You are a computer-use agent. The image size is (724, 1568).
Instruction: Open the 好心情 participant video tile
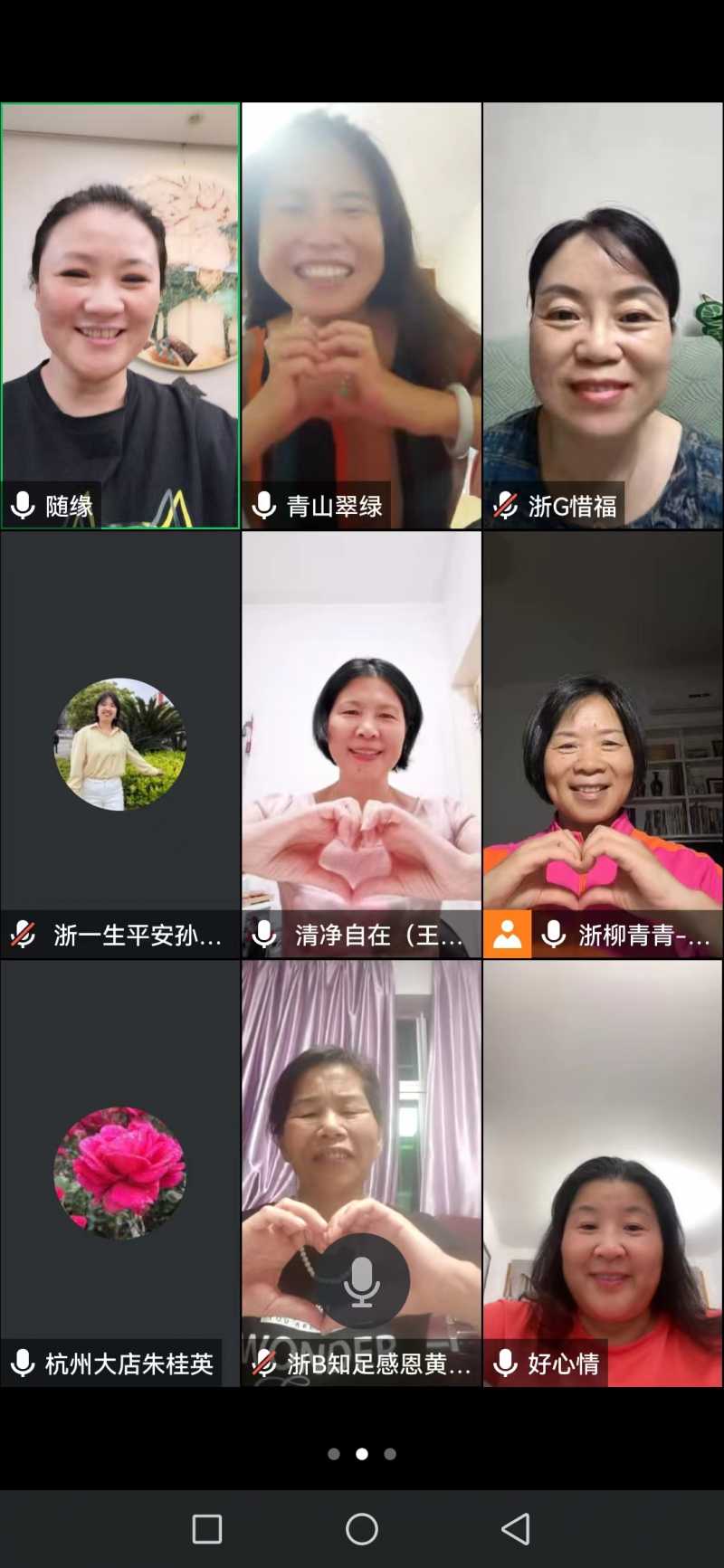[x=603, y=1173]
